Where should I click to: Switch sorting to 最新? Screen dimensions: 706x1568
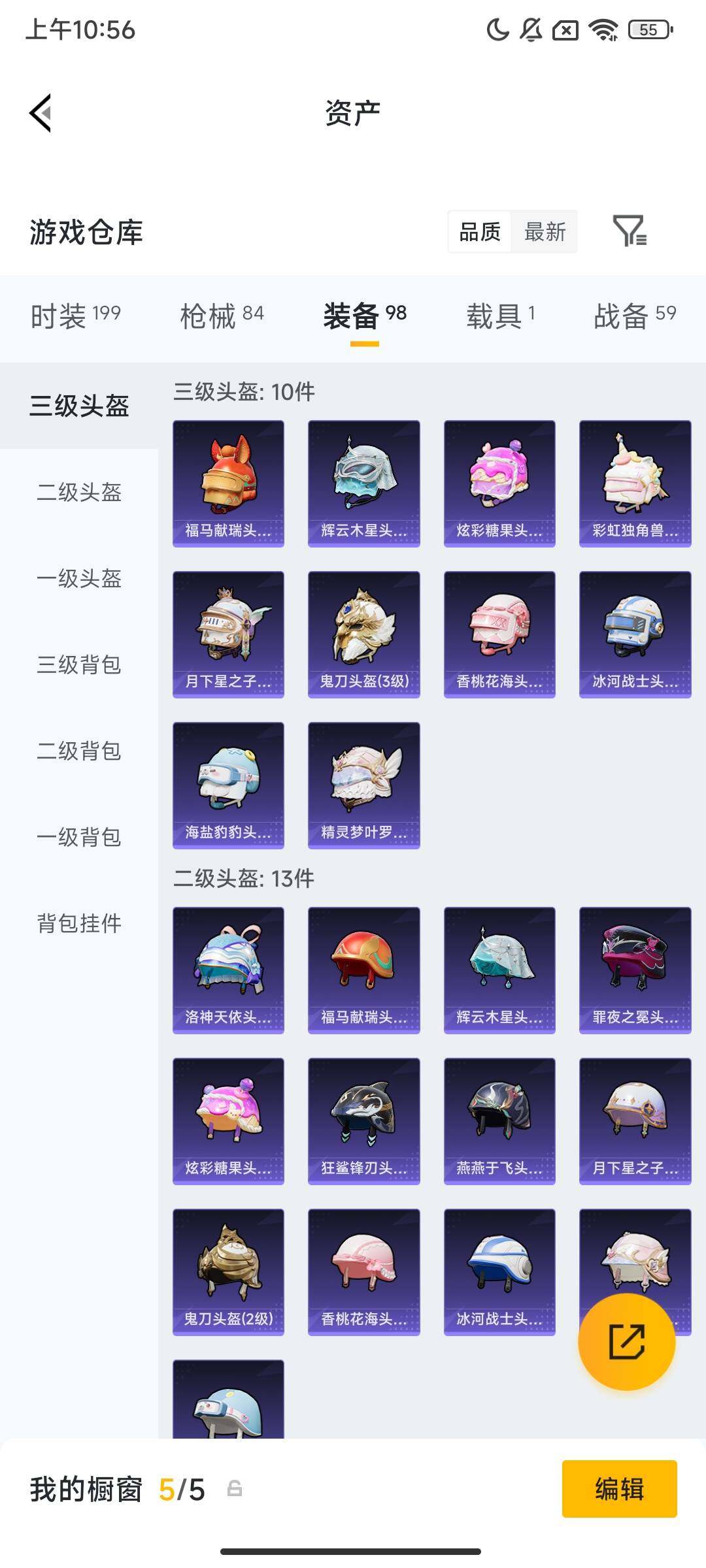[545, 232]
